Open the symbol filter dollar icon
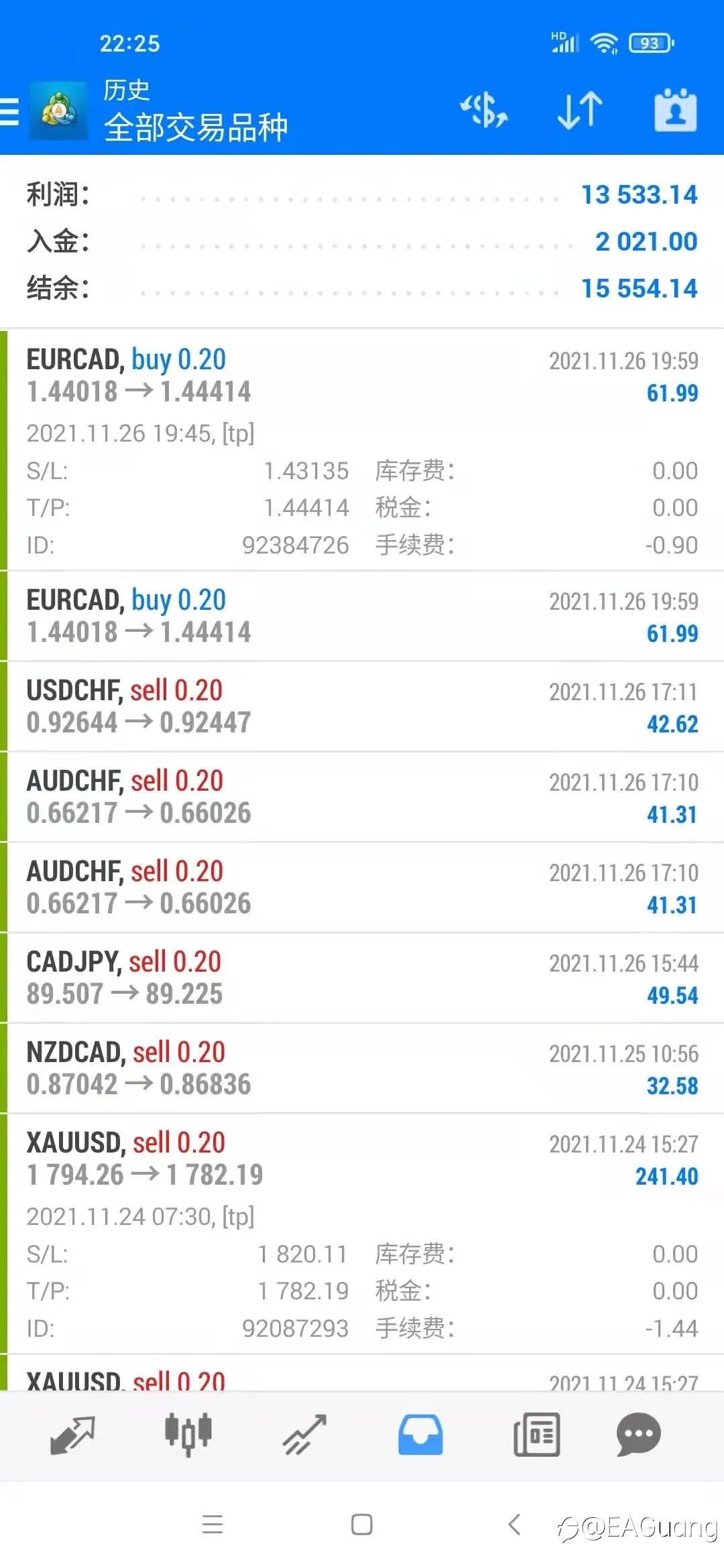The image size is (724, 1568). [x=484, y=111]
